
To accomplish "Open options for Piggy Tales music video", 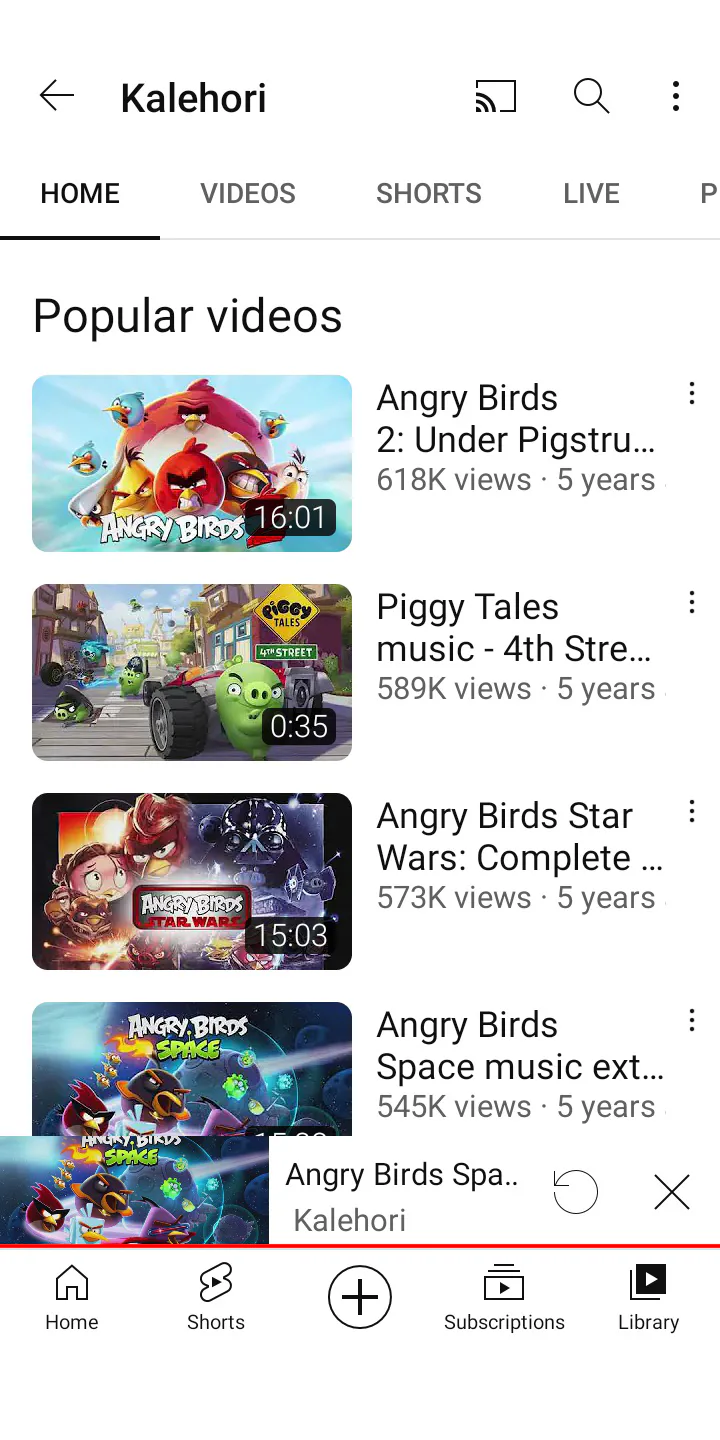I will click(691, 603).
